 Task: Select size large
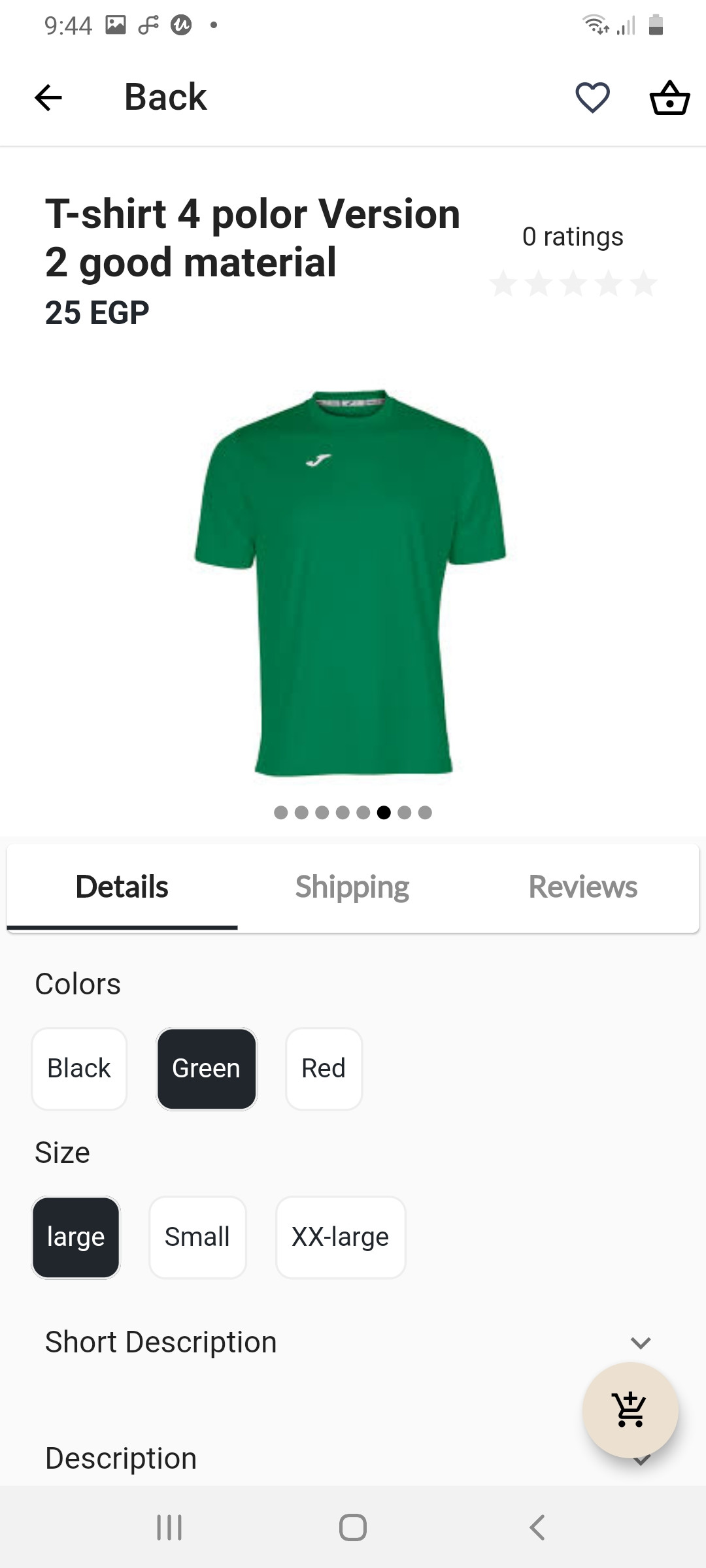click(76, 1237)
